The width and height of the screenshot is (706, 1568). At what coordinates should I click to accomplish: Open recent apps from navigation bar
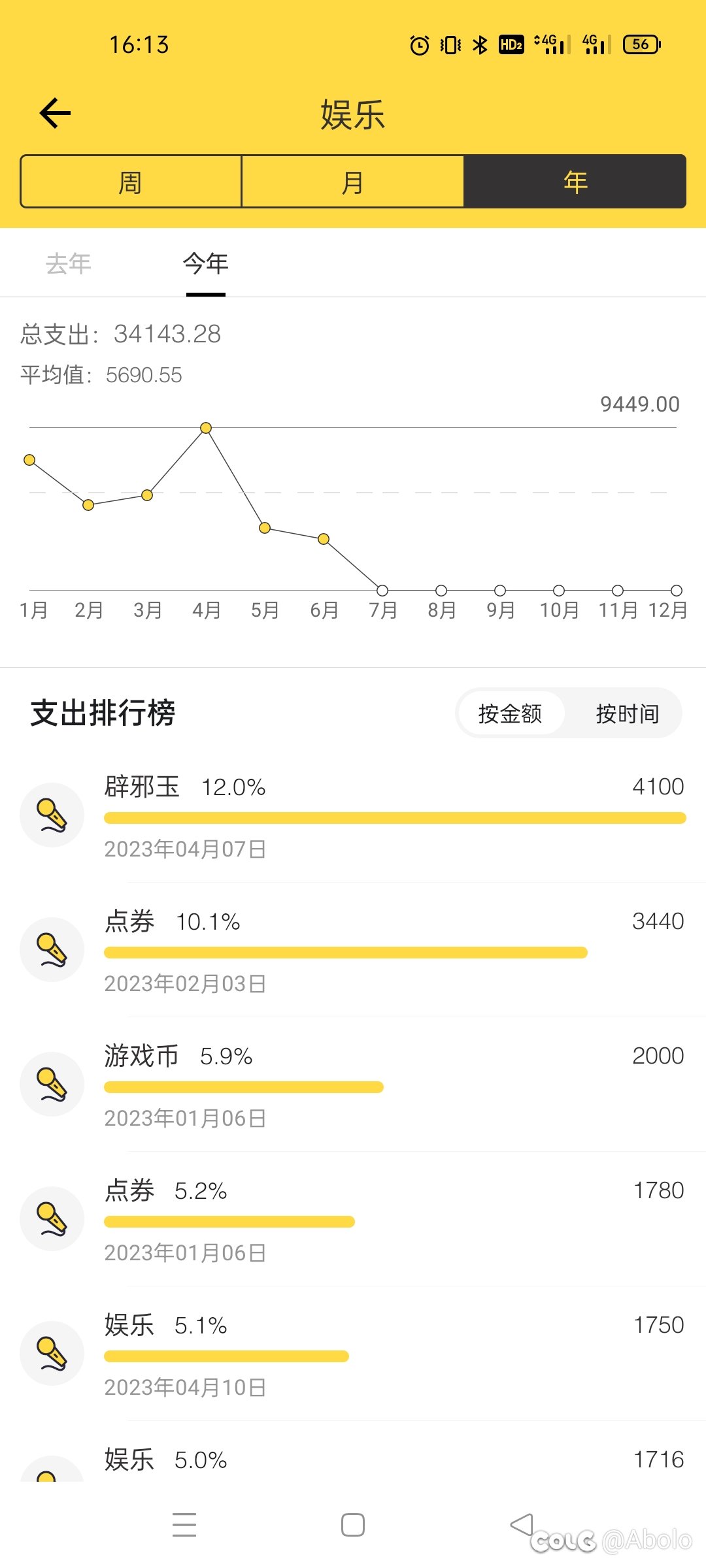(x=184, y=1525)
